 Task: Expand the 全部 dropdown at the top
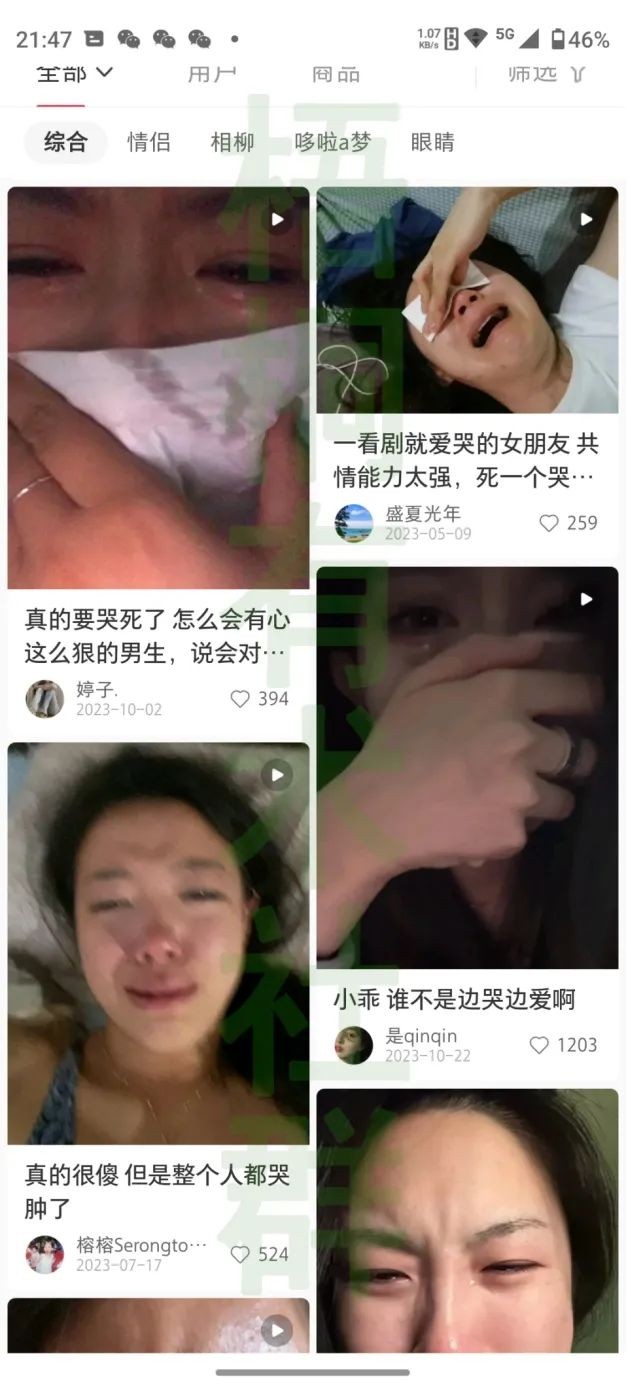pyautogui.click(x=75, y=73)
